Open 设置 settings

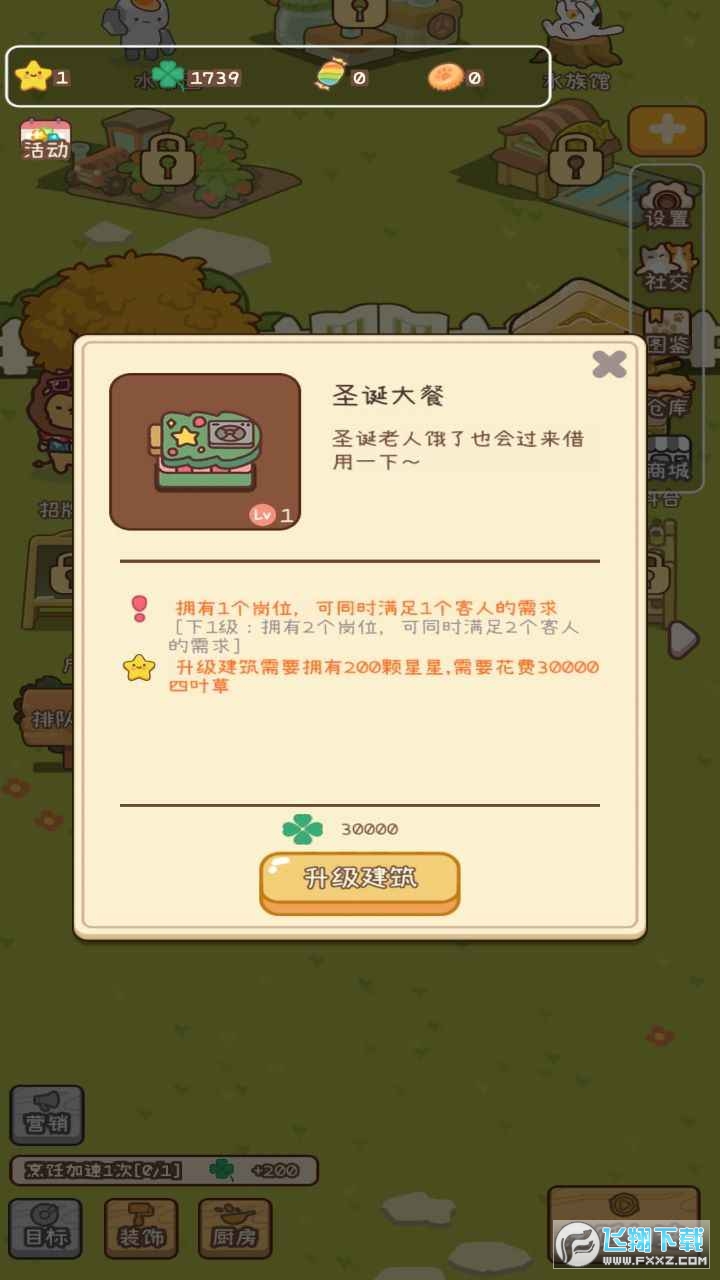[667, 205]
